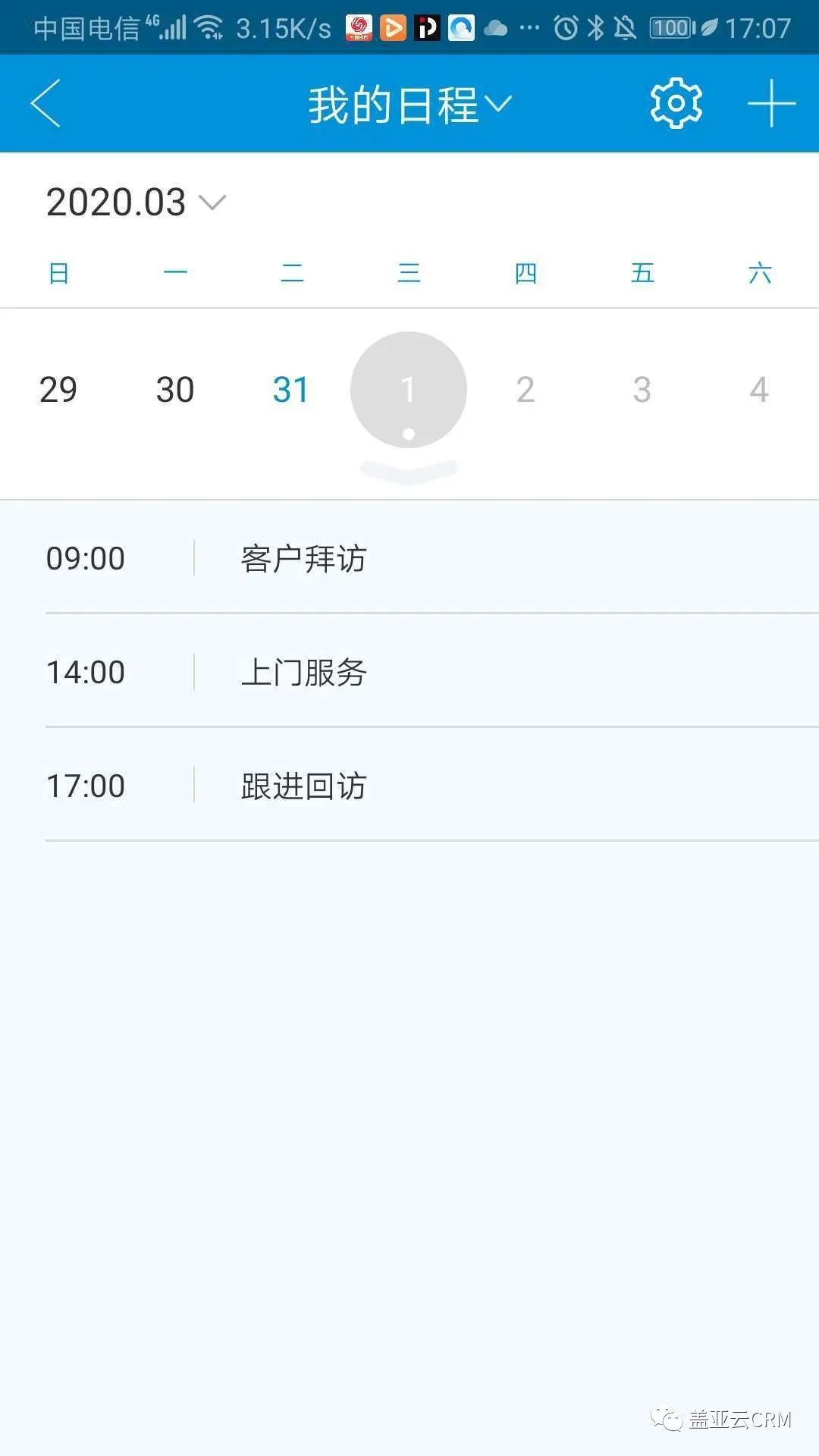Open the 09:00 客户拜访 schedule
The image size is (819, 1456).
(432, 558)
